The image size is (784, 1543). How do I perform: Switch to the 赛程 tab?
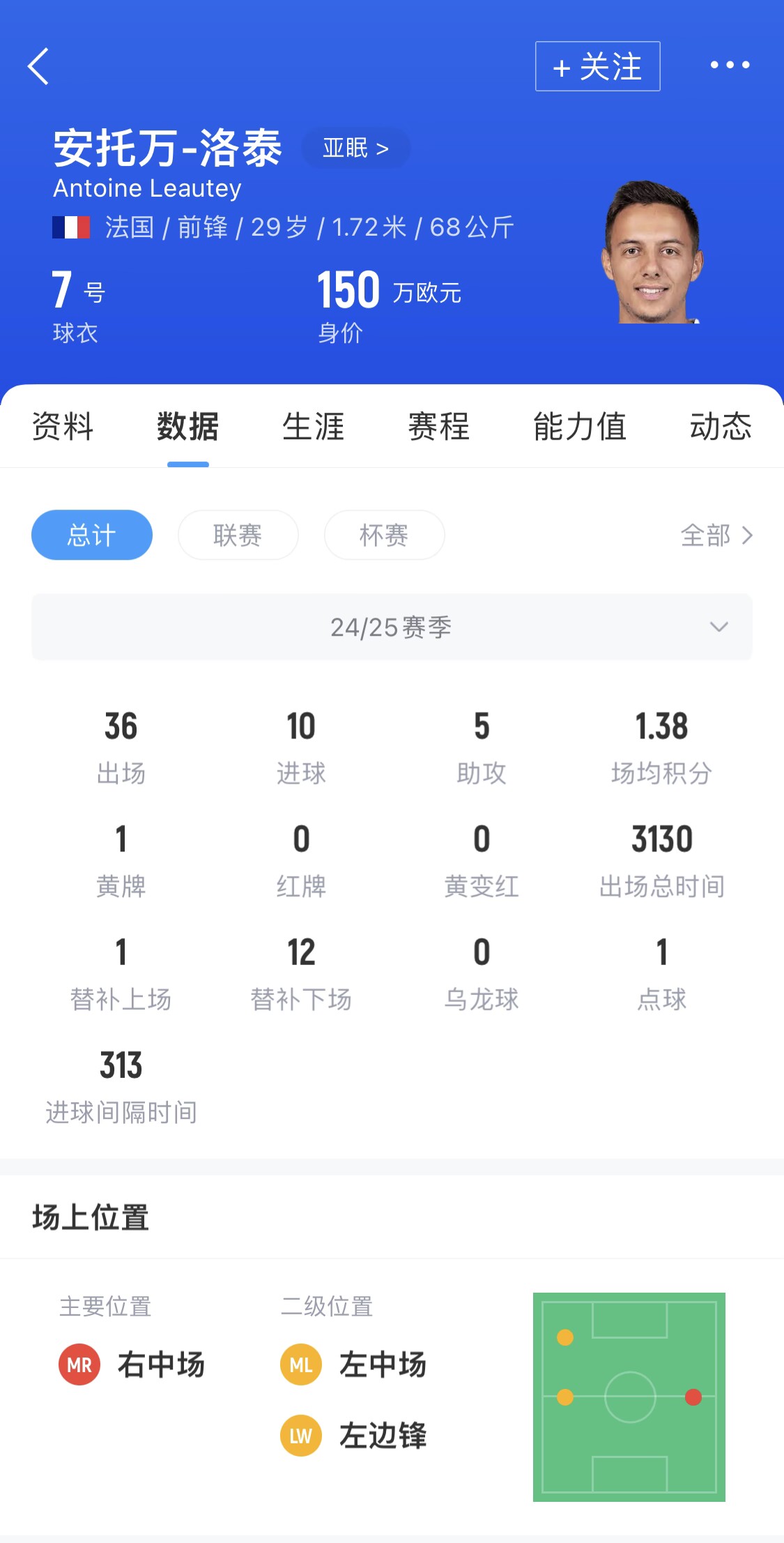(x=438, y=426)
